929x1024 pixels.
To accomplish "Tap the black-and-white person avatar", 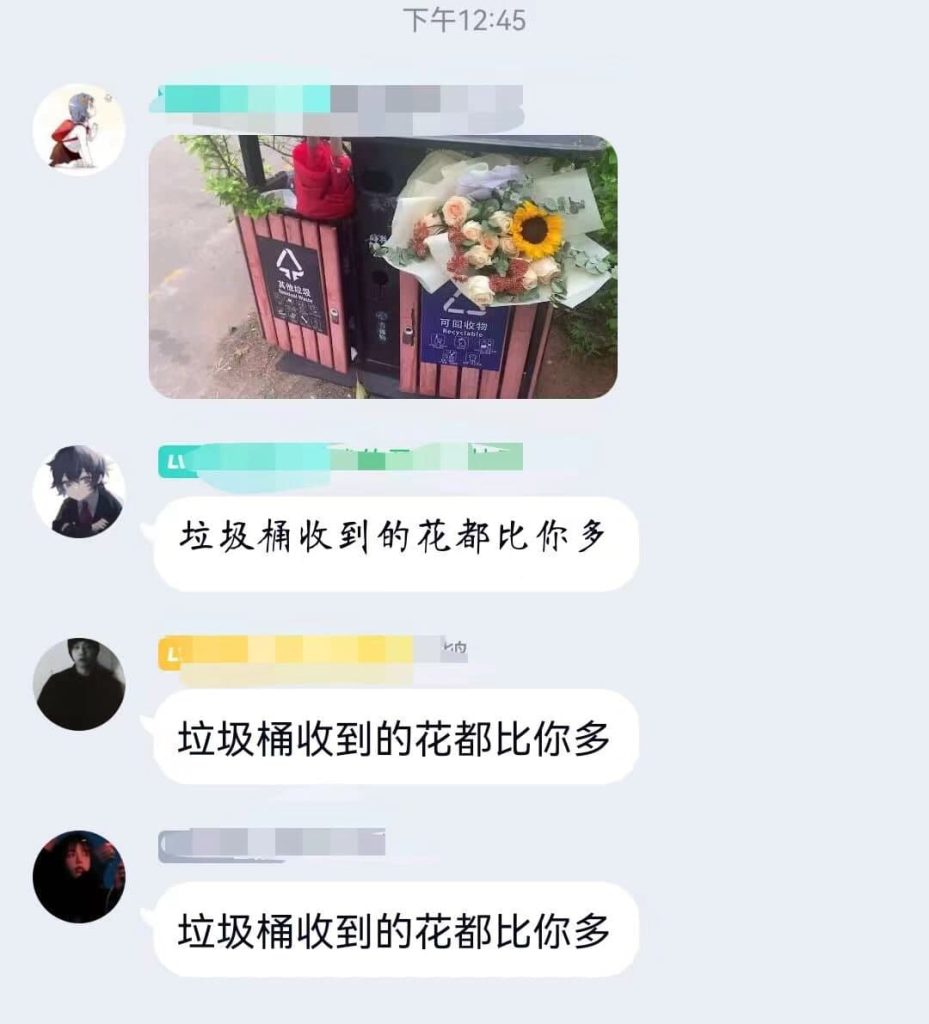I will coord(79,684).
